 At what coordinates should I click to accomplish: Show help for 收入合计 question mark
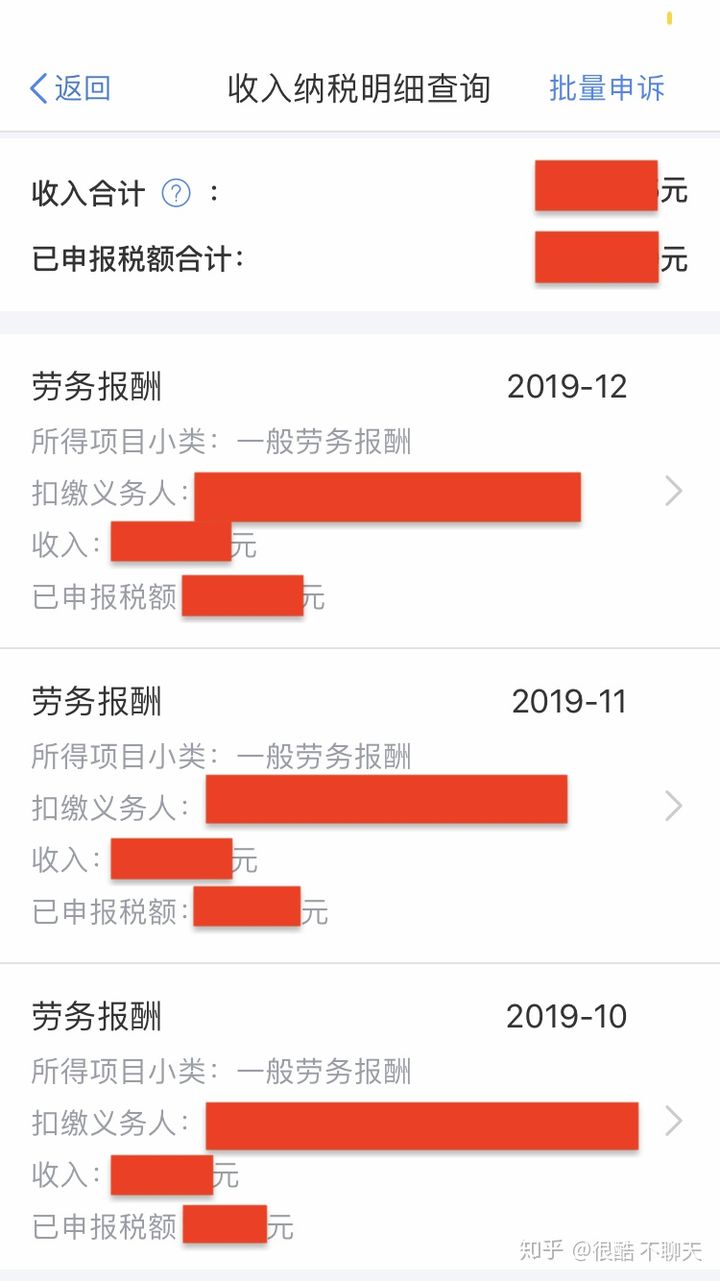[x=176, y=193]
